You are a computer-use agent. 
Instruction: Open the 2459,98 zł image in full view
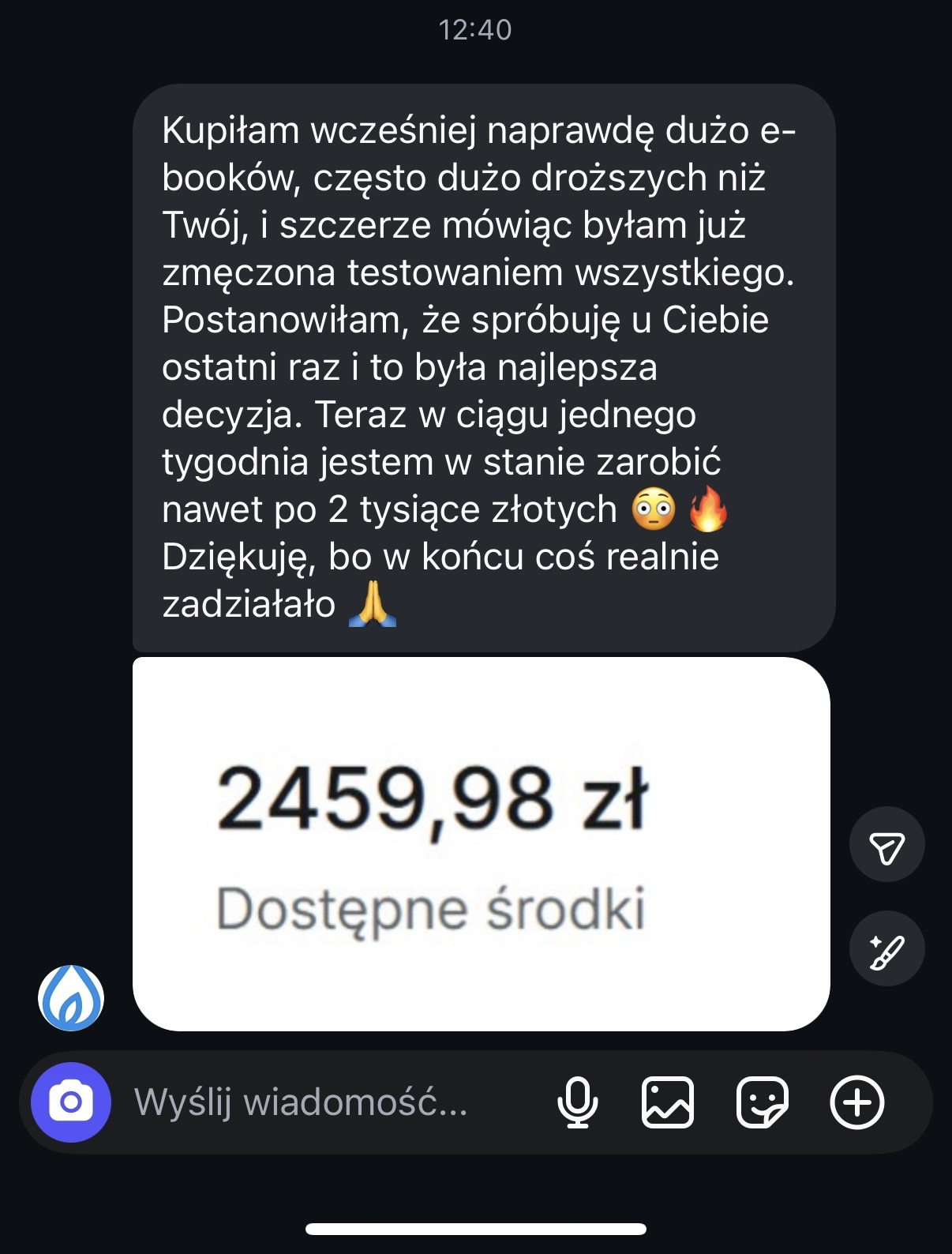[x=481, y=843]
